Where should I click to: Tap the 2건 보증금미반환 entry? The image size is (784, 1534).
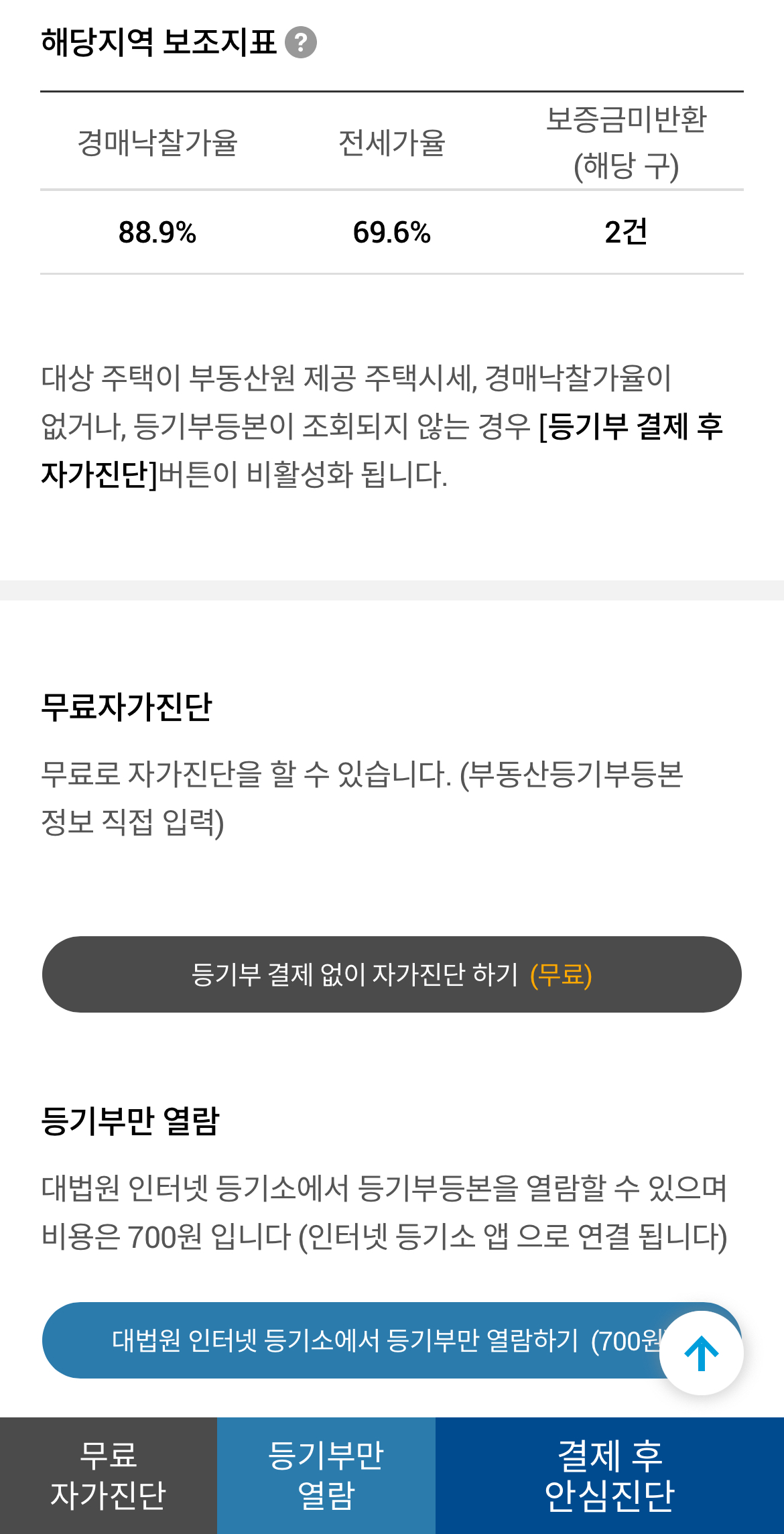click(627, 233)
